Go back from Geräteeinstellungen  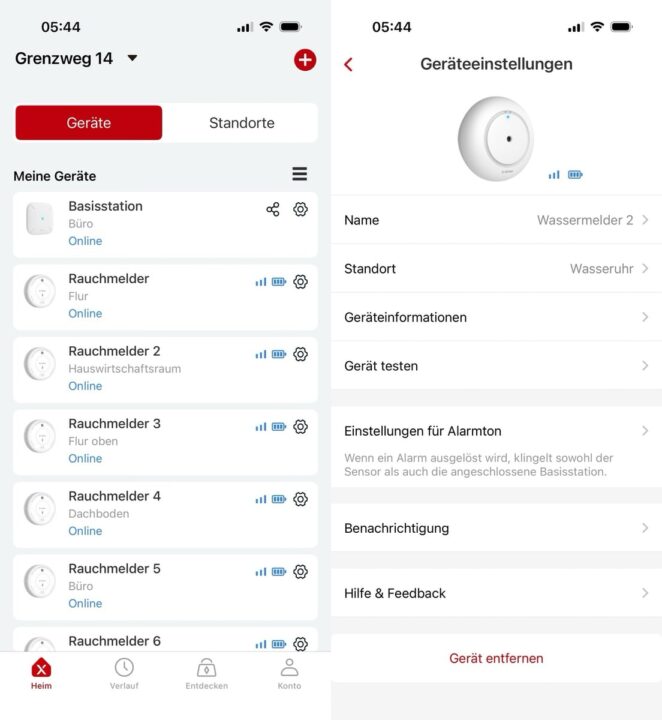click(348, 64)
